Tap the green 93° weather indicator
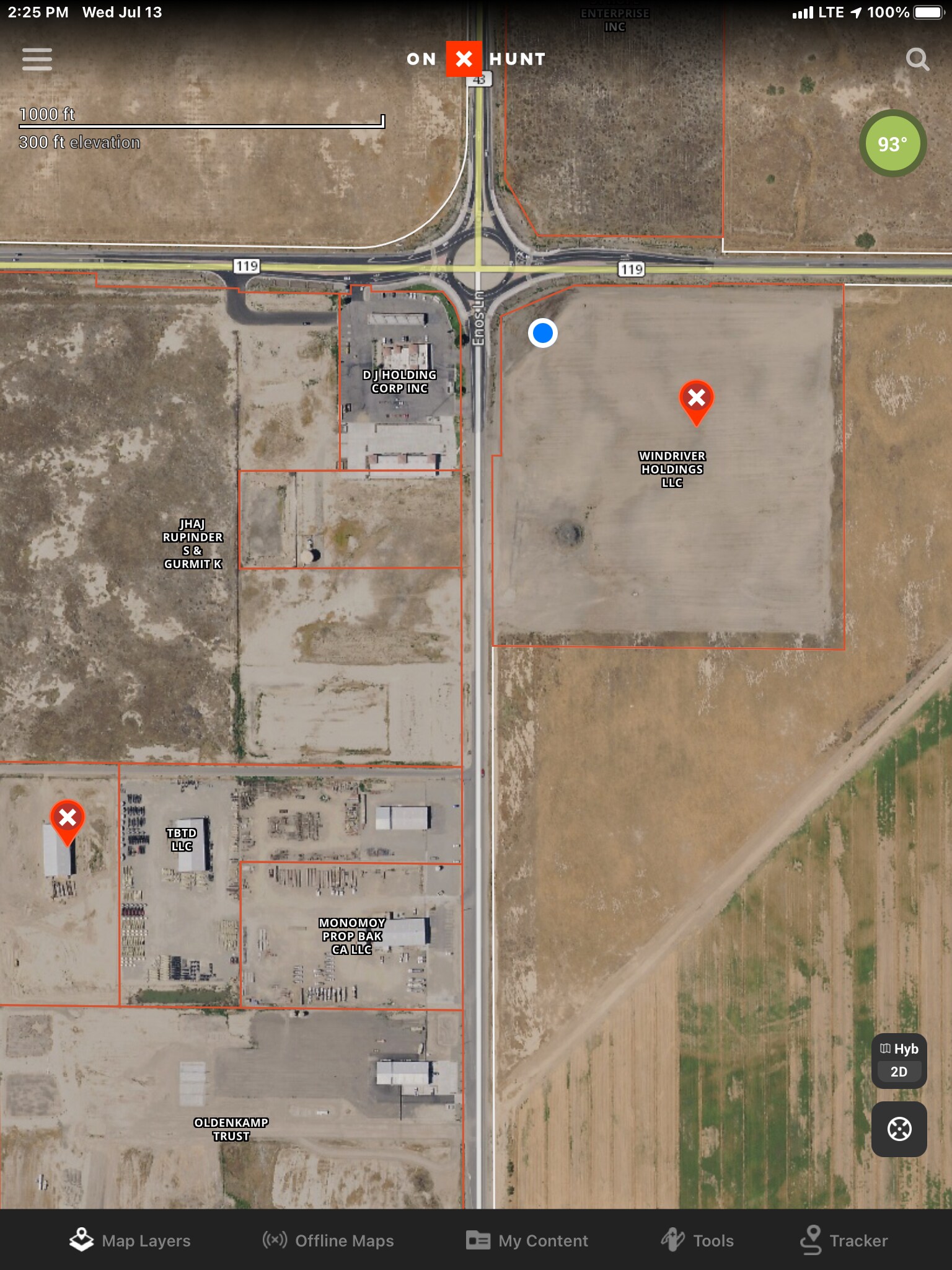This screenshot has width=952, height=1270. coord(892,143)
